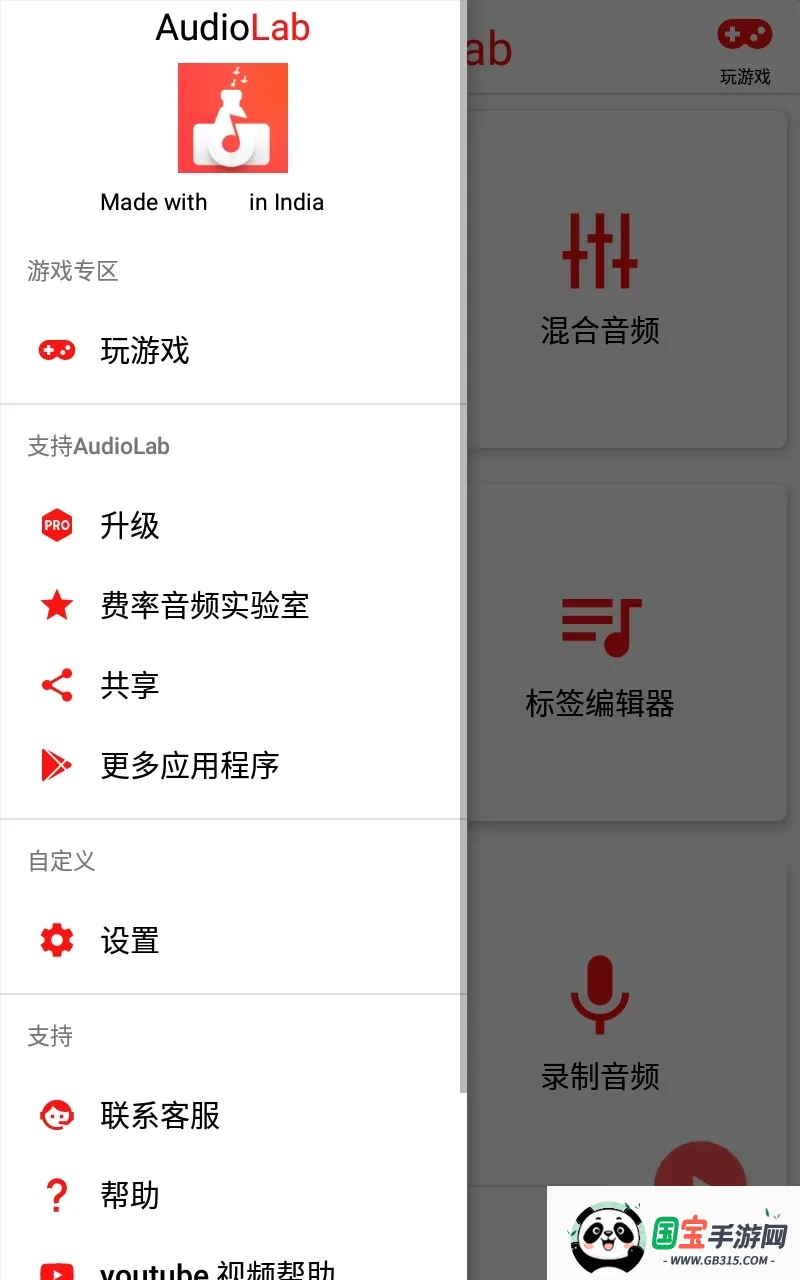Image resolution: width=800 pixels, height=1280 pixels.
Task: Click the gamepad icon beside 玩游戏 in drawer
Action: (56, 350)
